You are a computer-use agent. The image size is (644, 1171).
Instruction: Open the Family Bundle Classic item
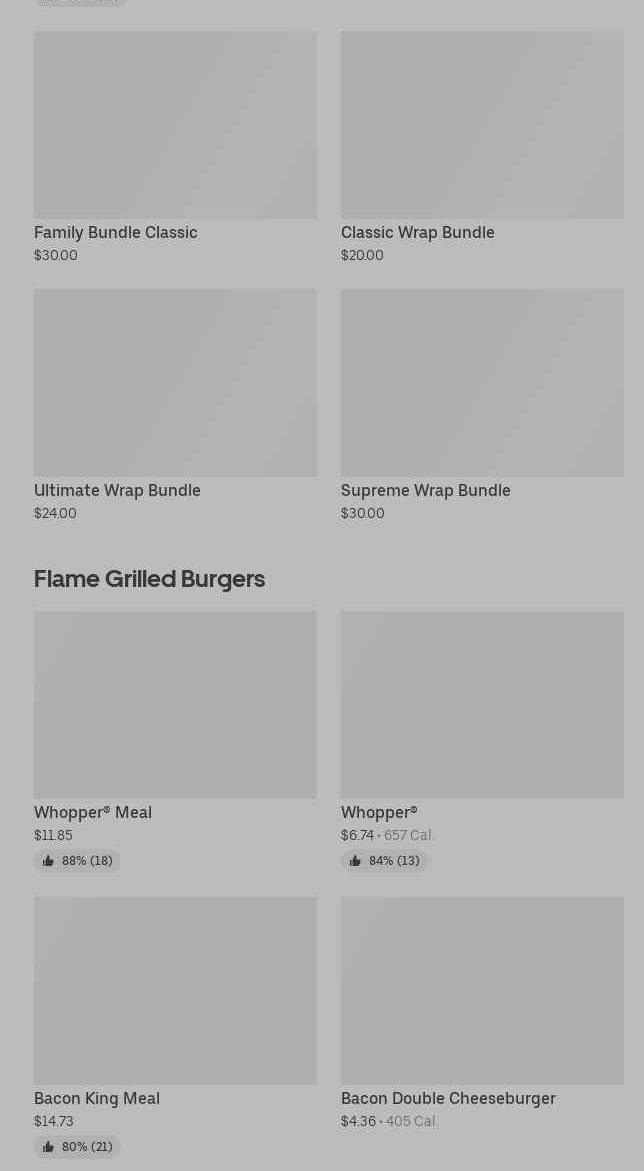tap(175, 147)
